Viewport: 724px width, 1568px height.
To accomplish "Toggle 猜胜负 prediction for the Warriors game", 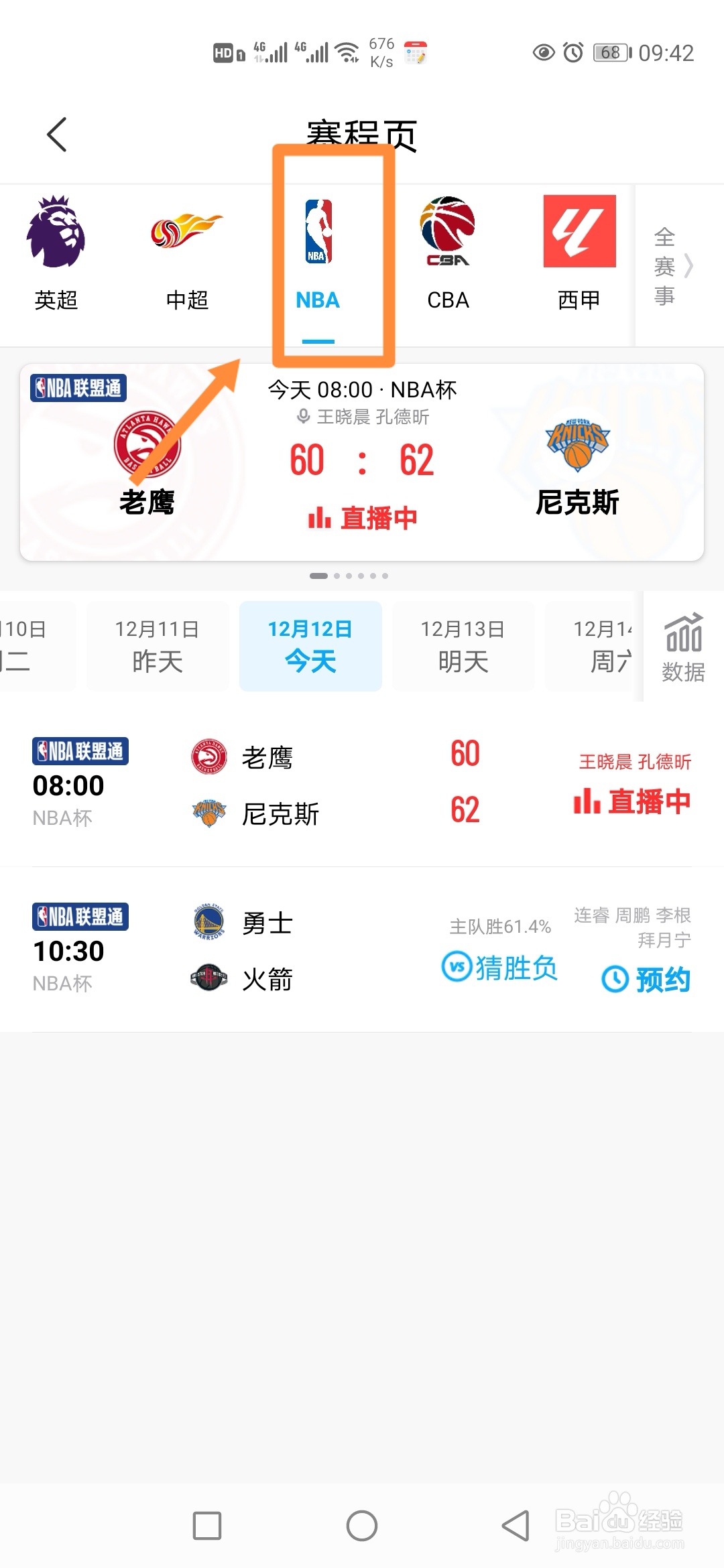I will [x=499, y=968].
